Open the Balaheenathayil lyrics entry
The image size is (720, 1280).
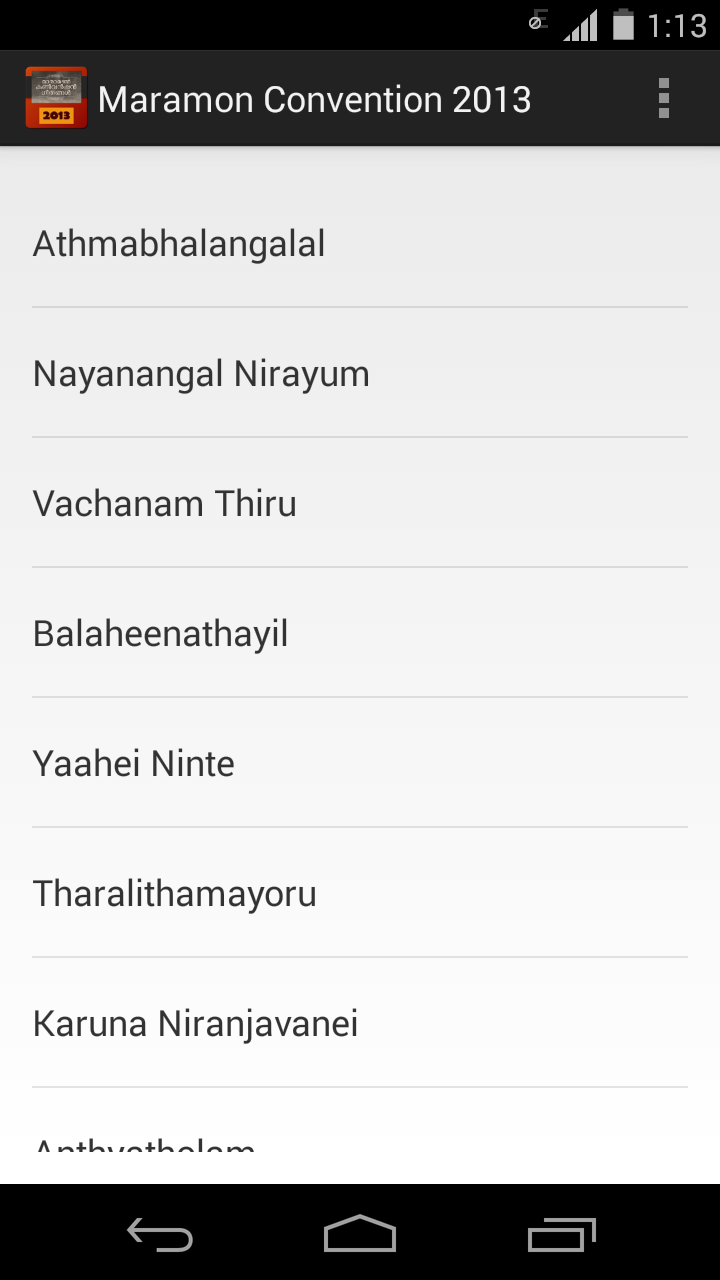160,632
